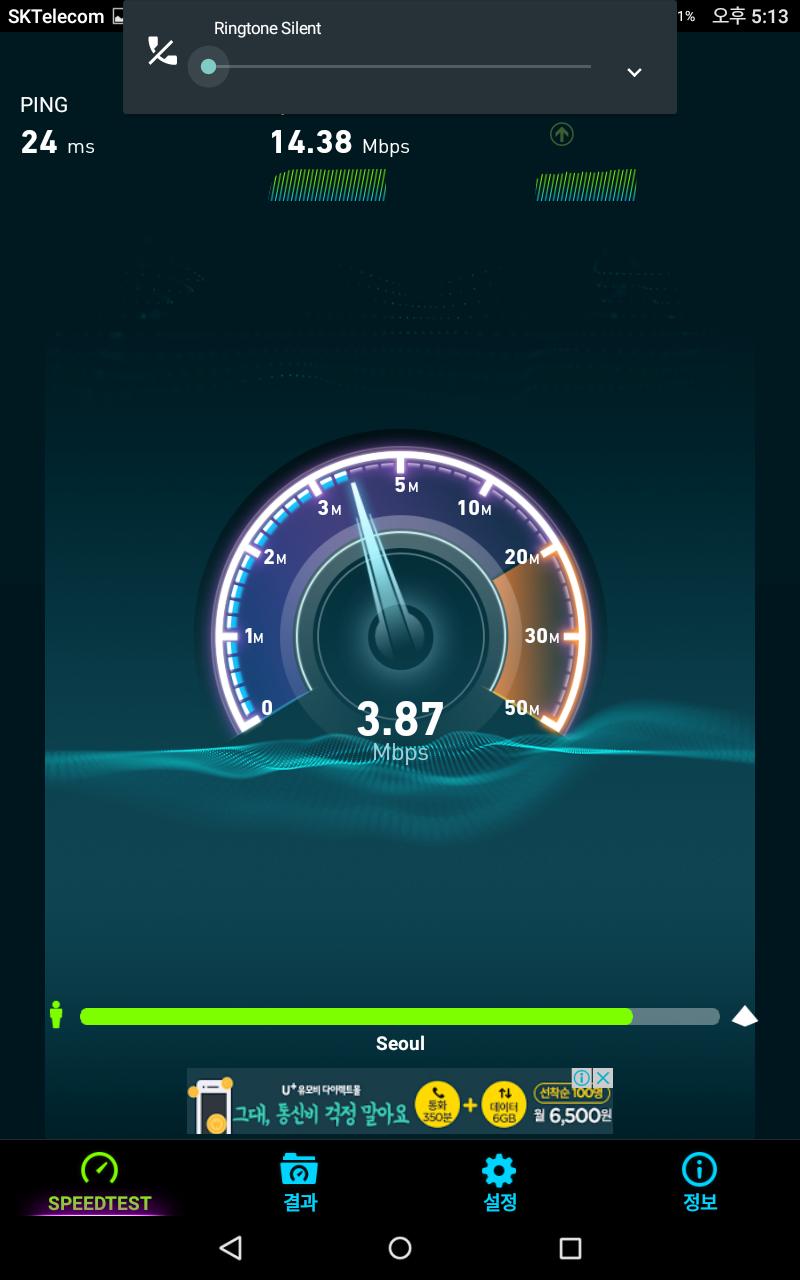This screenshot has width=800, height=1280.
Task: Tap the ringtone silent icon
Action: point(161,51)
